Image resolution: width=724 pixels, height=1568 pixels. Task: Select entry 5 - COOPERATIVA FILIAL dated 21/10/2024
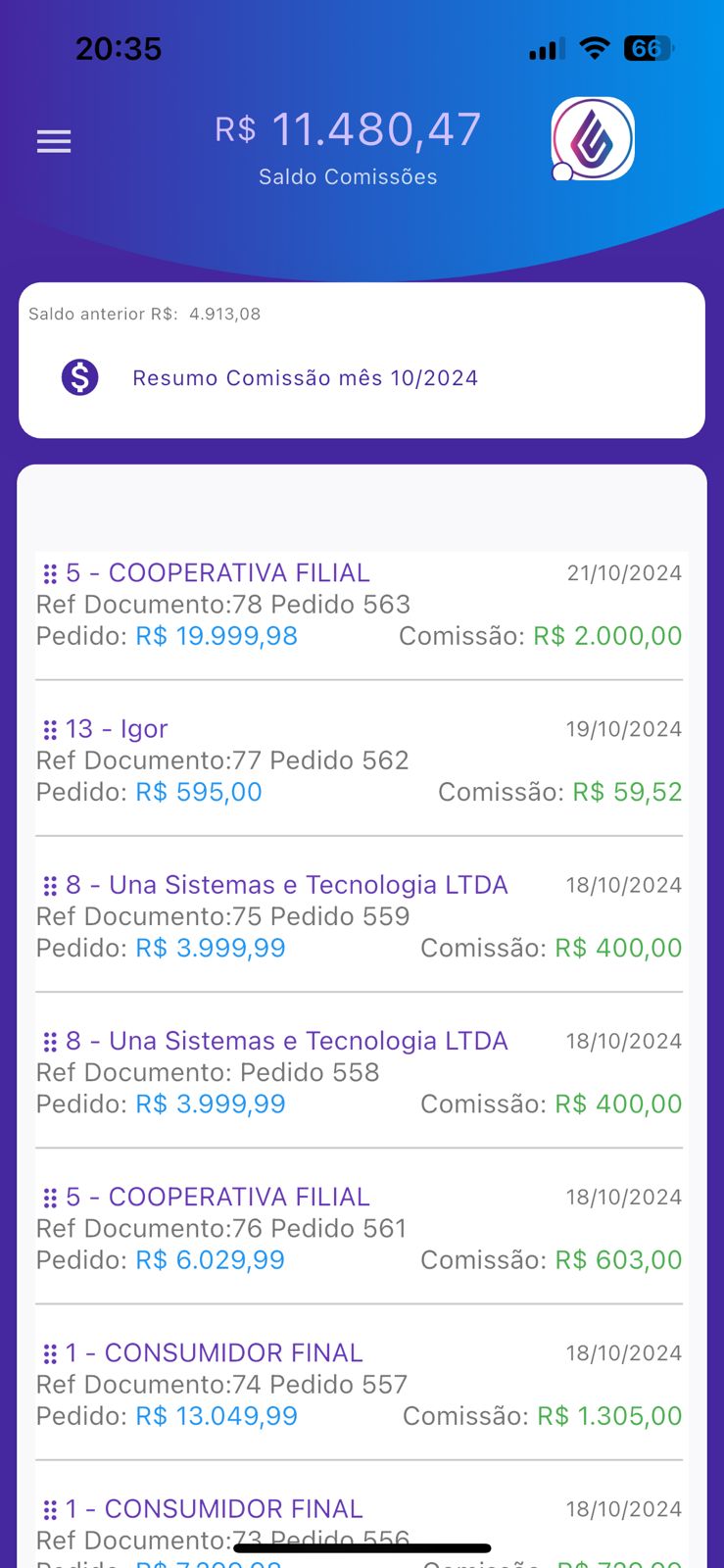[217, 572]
